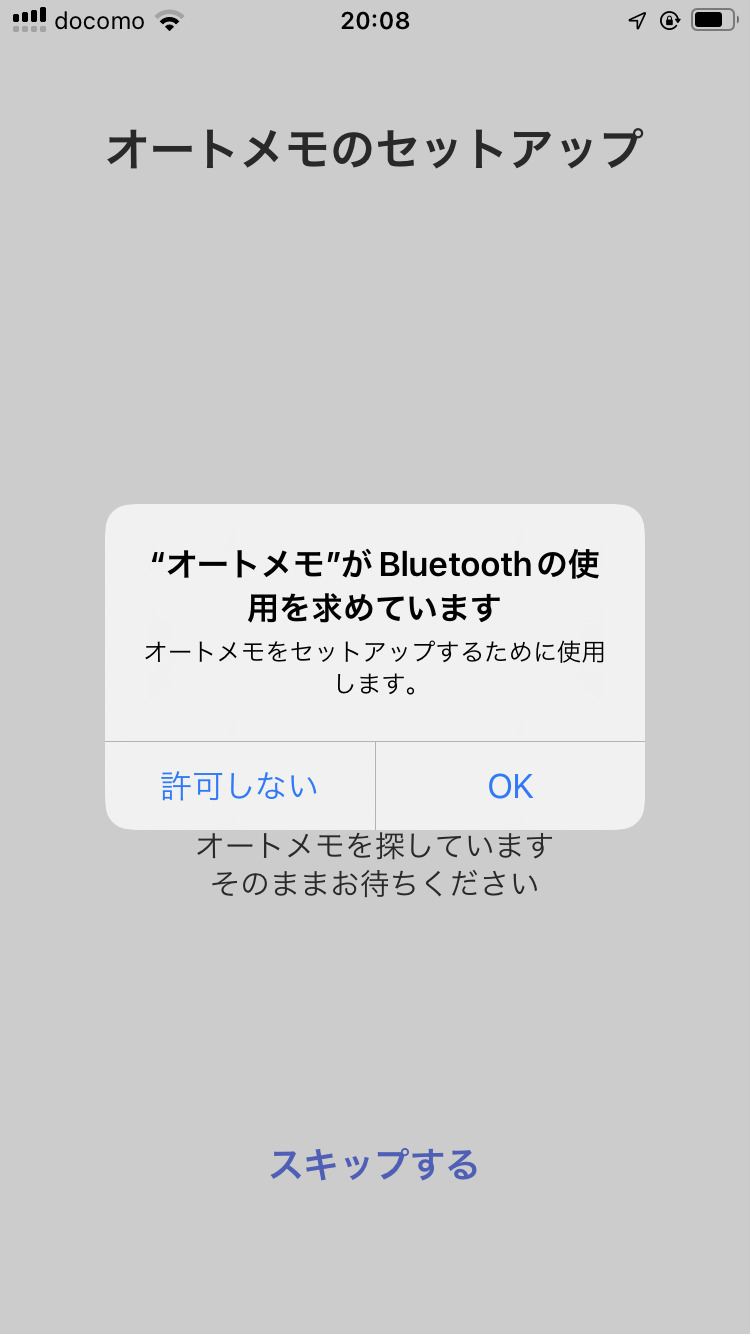The height and width of the screenshot is (1334, 750).
Task: Tap OK to allow Bluetooth access
Action: coord(510,786)
